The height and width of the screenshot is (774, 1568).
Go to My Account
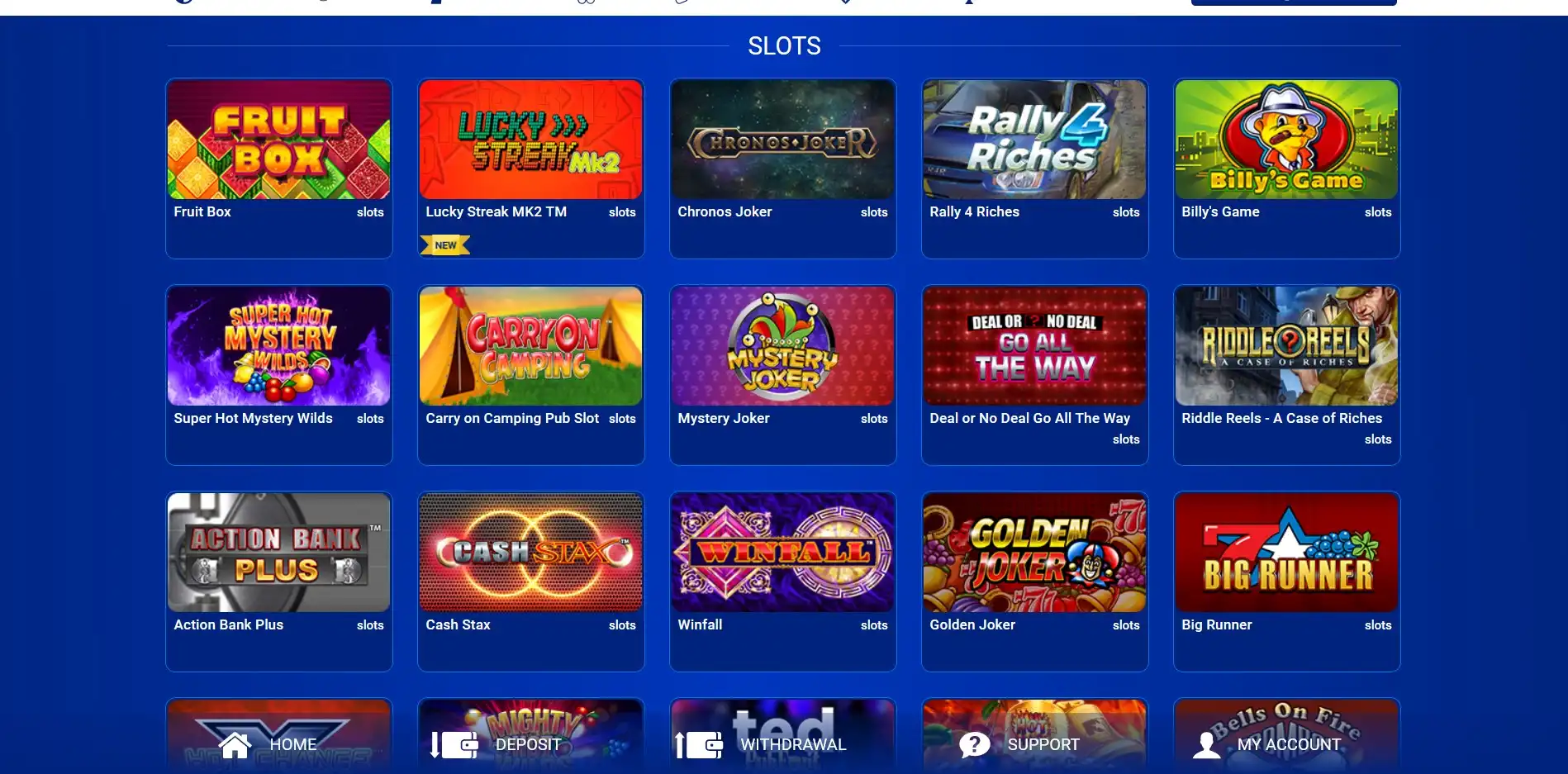click(1267, 744)
